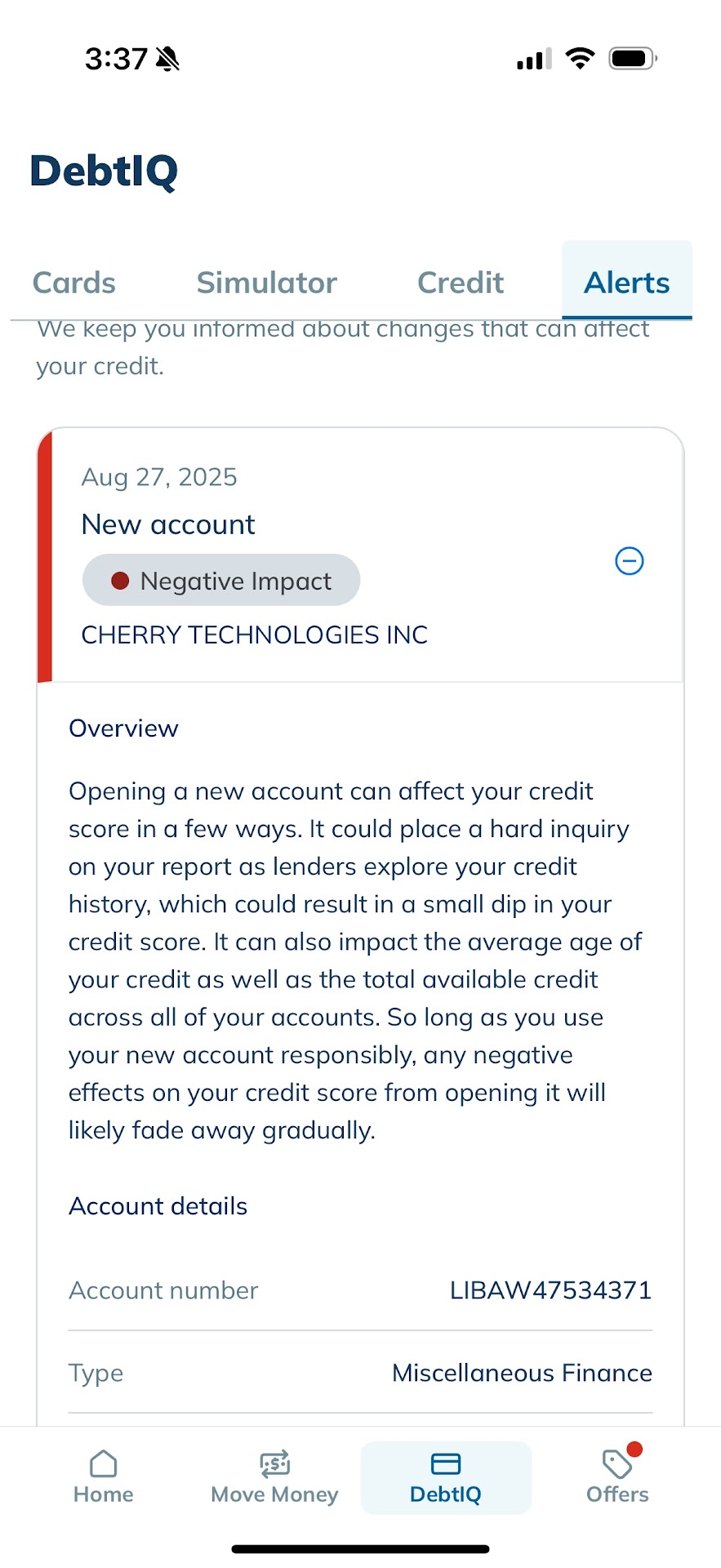The width and height of the screenshot is (721, 1568).
Task: Switch to the Cards tab
Action: (74, 283)
